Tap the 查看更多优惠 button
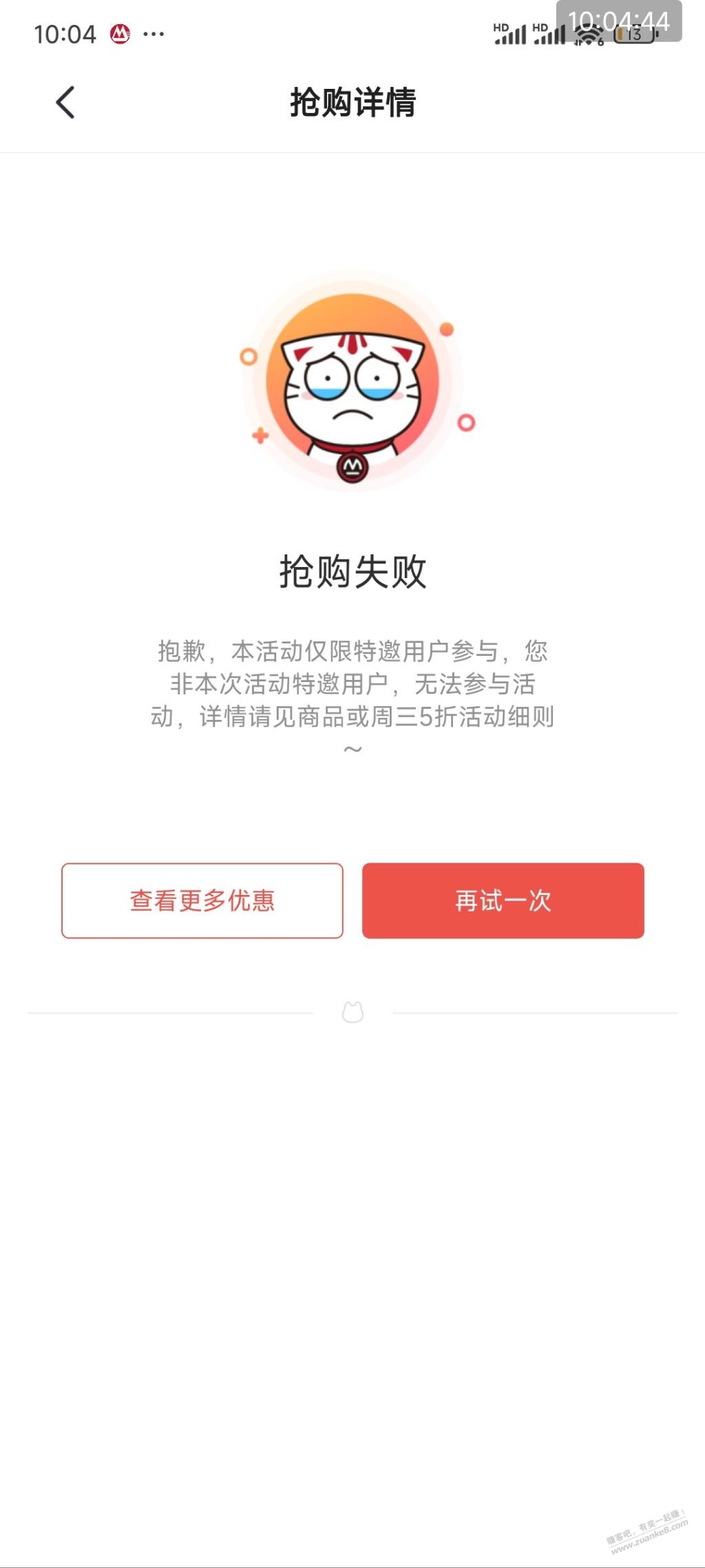This screenshot has width=705, height=1568. coord(202,900)
